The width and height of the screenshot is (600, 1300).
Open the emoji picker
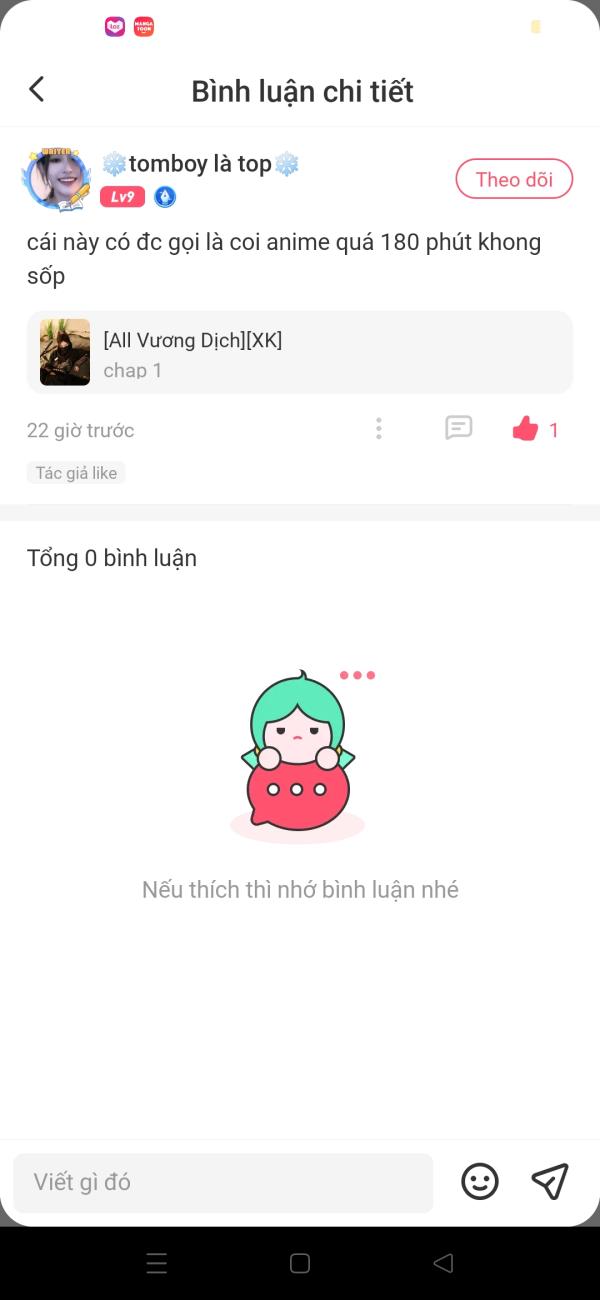pos(480,1182)
